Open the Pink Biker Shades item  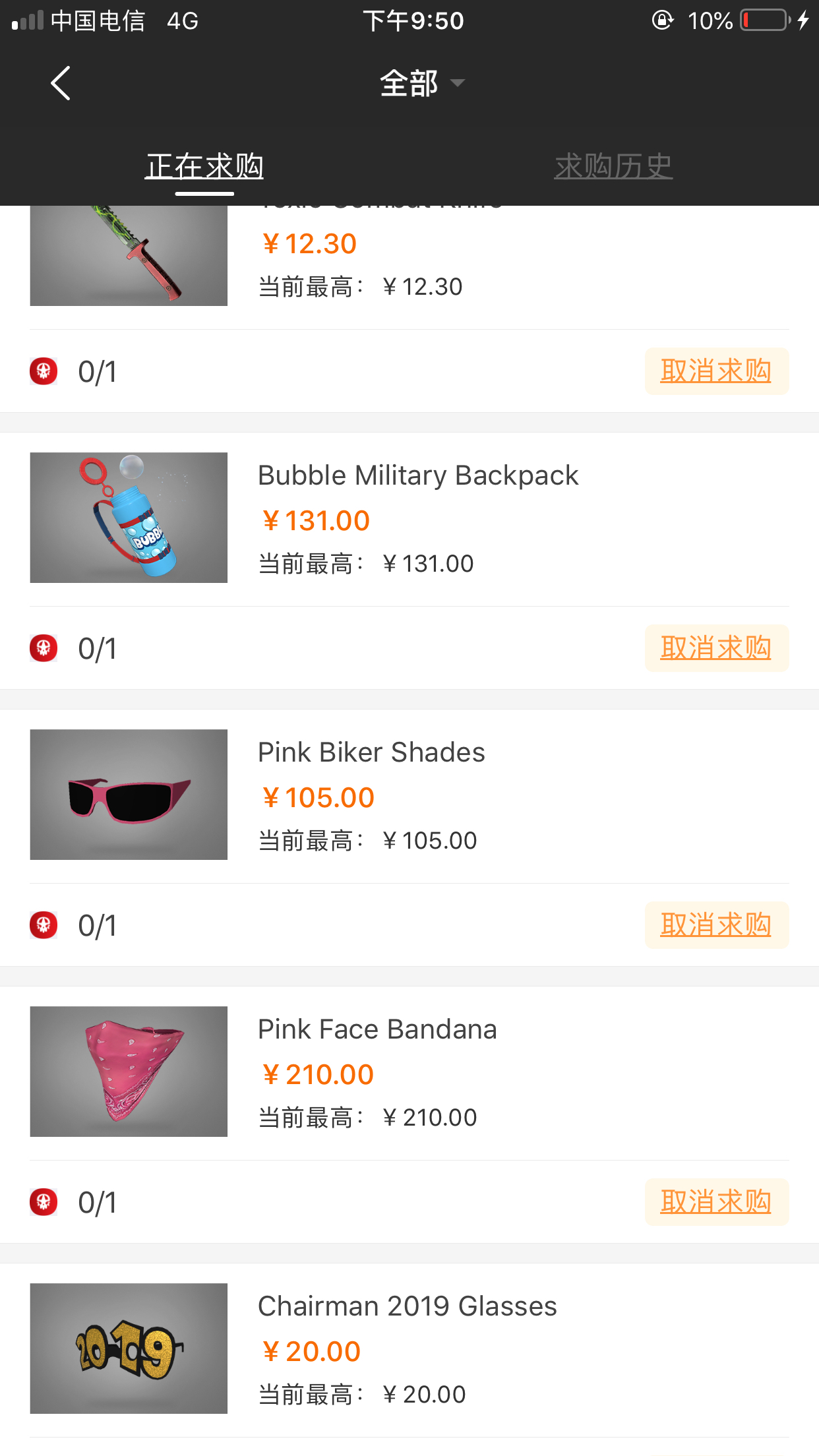[371, 753]
